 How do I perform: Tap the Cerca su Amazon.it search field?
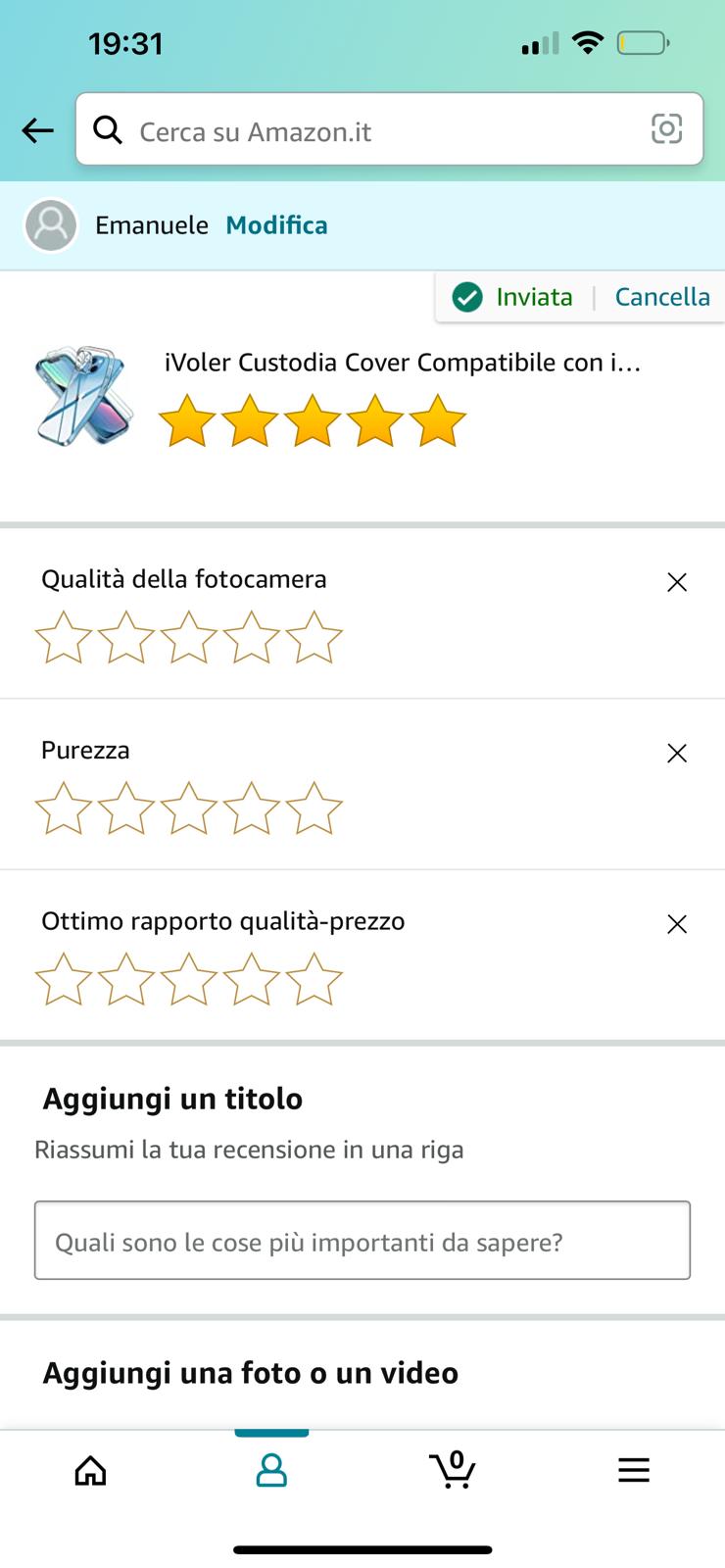(x=372, y=131)
